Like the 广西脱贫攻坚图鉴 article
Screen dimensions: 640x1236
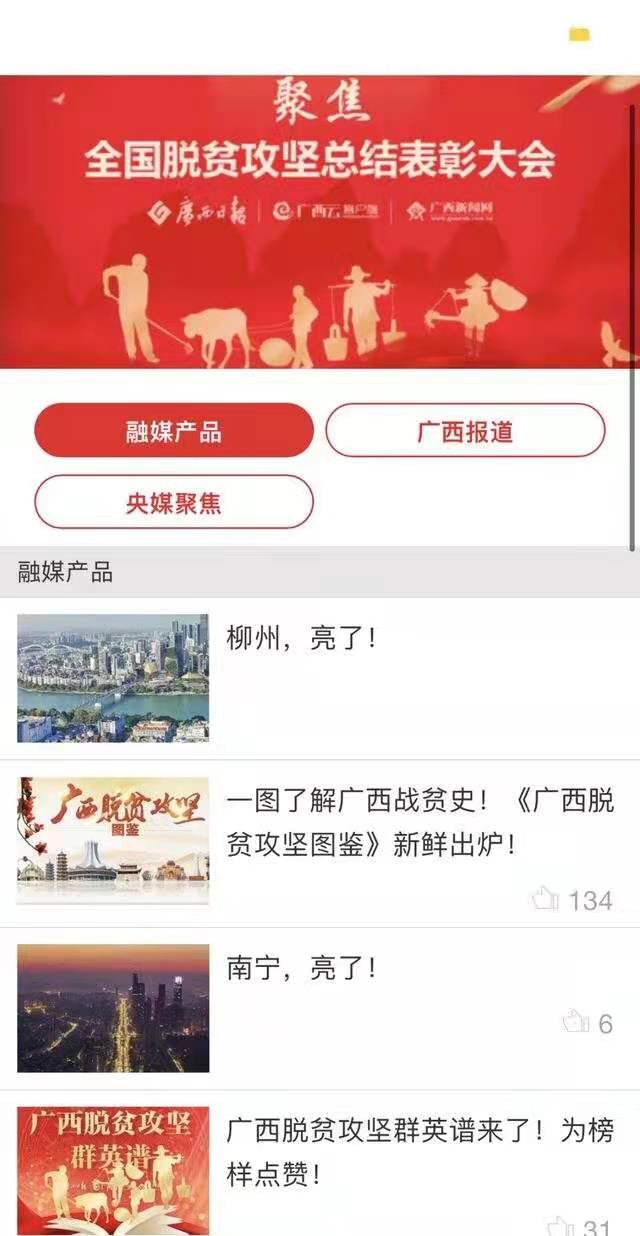[546, 899]
